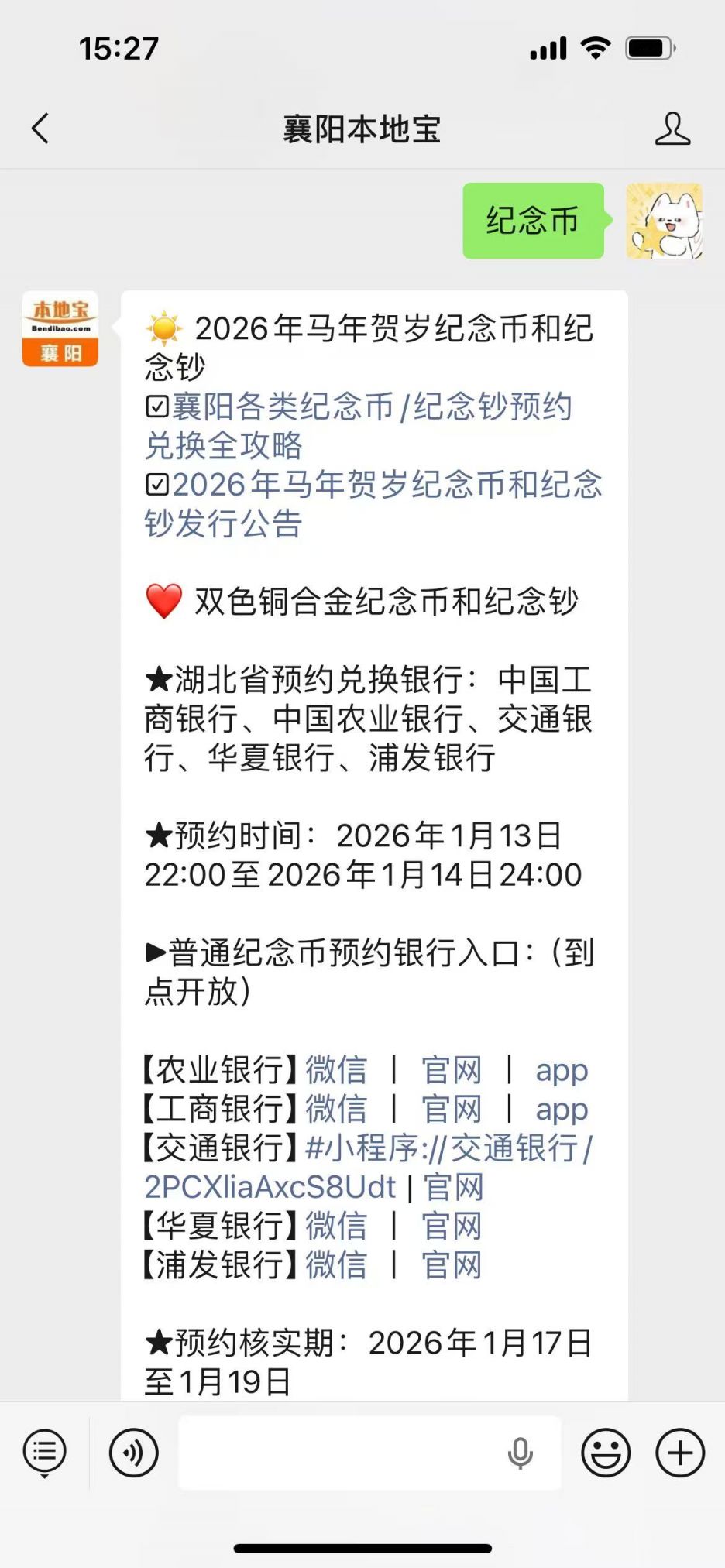Open 浦发银行 官网 link
Viewport: 725px width, 1568px height.
[x=452, y=1265]
